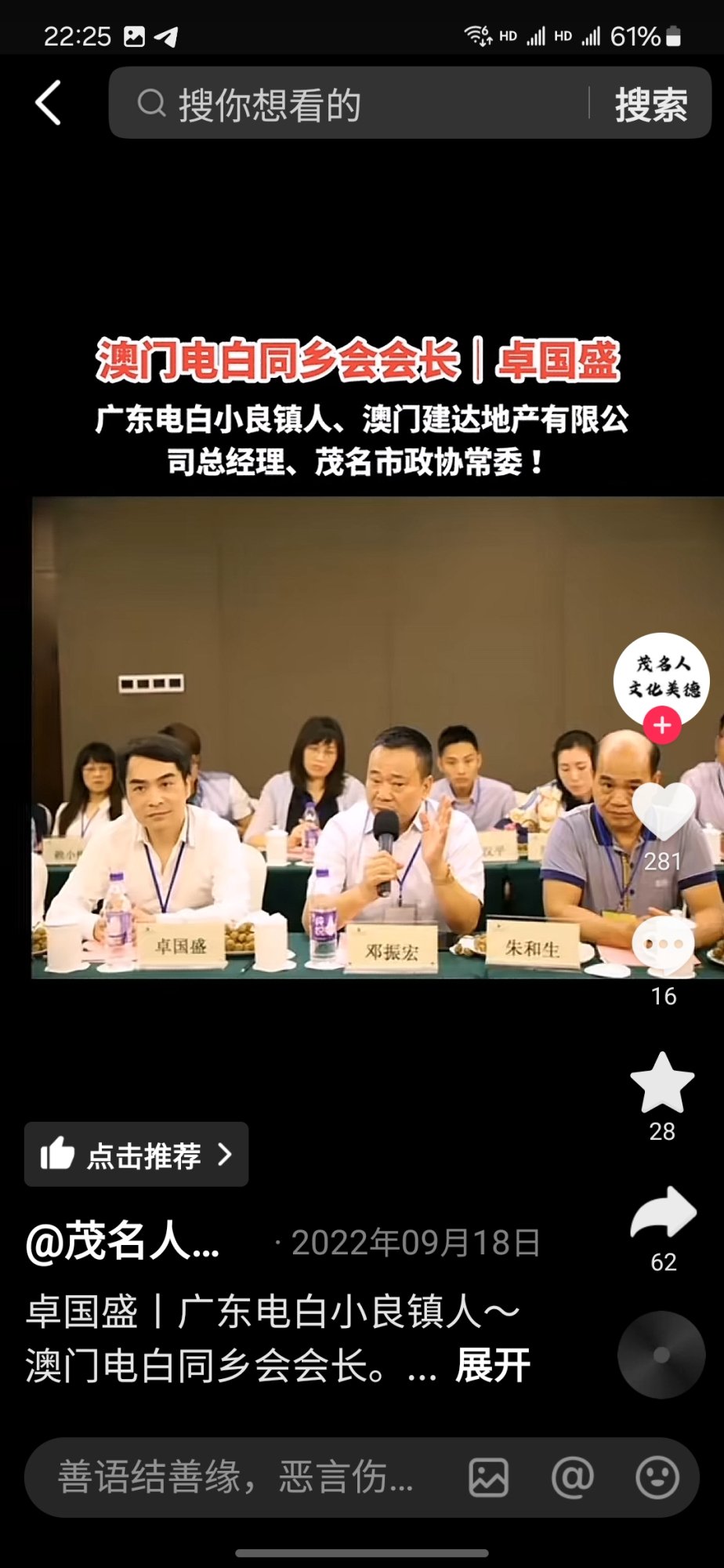Tap the comment input field
Viewport: 724px width, 1568px height.
[235, 1478]
